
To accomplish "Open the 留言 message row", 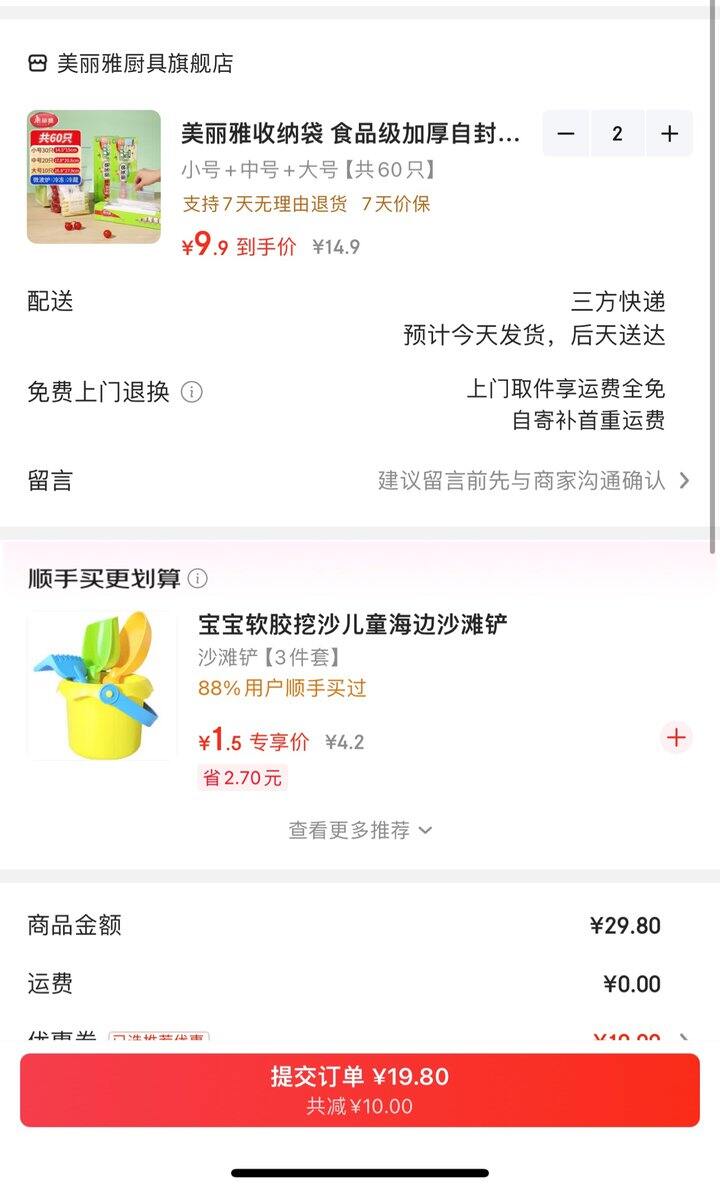I will pyautogui.click(x=360, y=481).
